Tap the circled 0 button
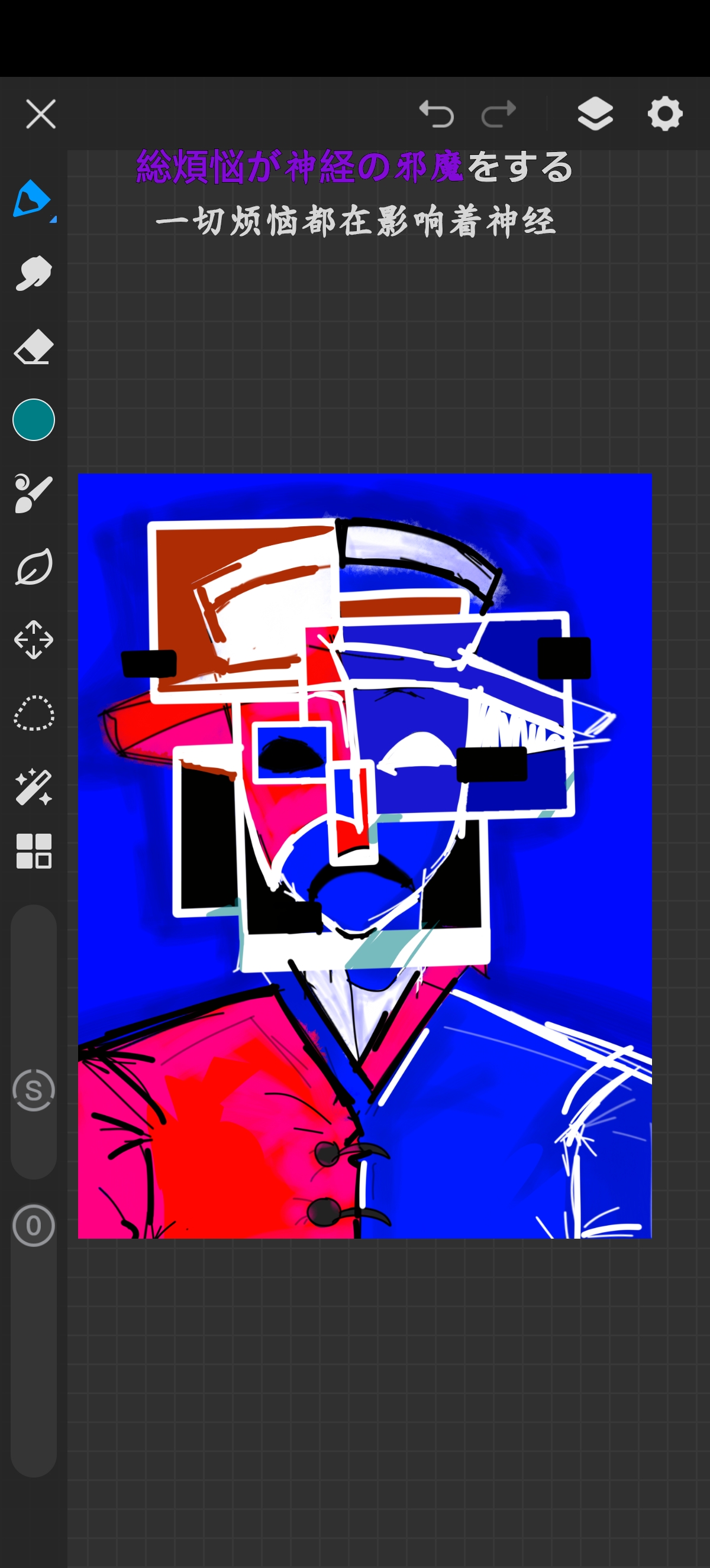 (34, 1225)
